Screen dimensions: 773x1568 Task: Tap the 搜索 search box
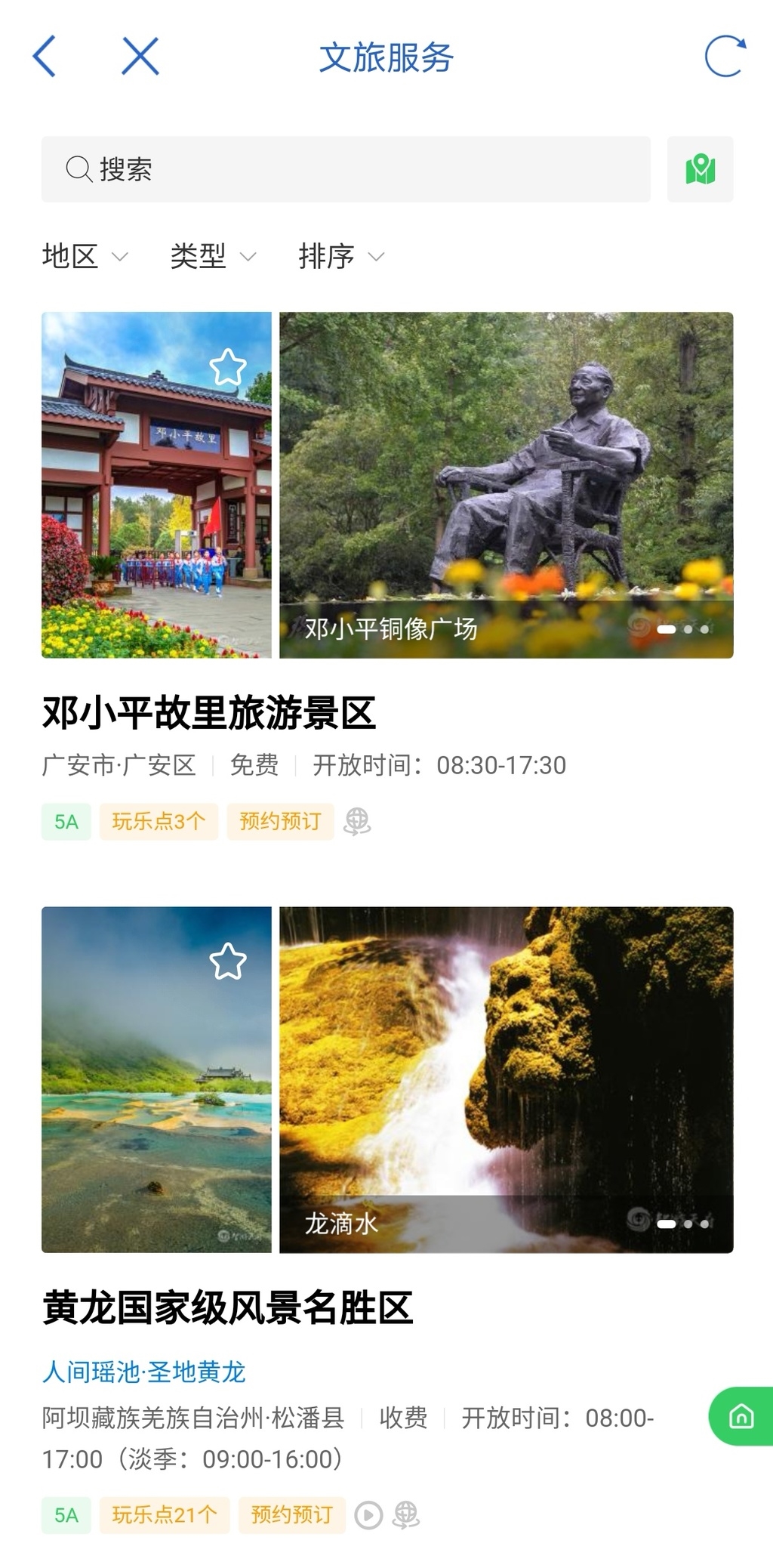tap(346, 169)
